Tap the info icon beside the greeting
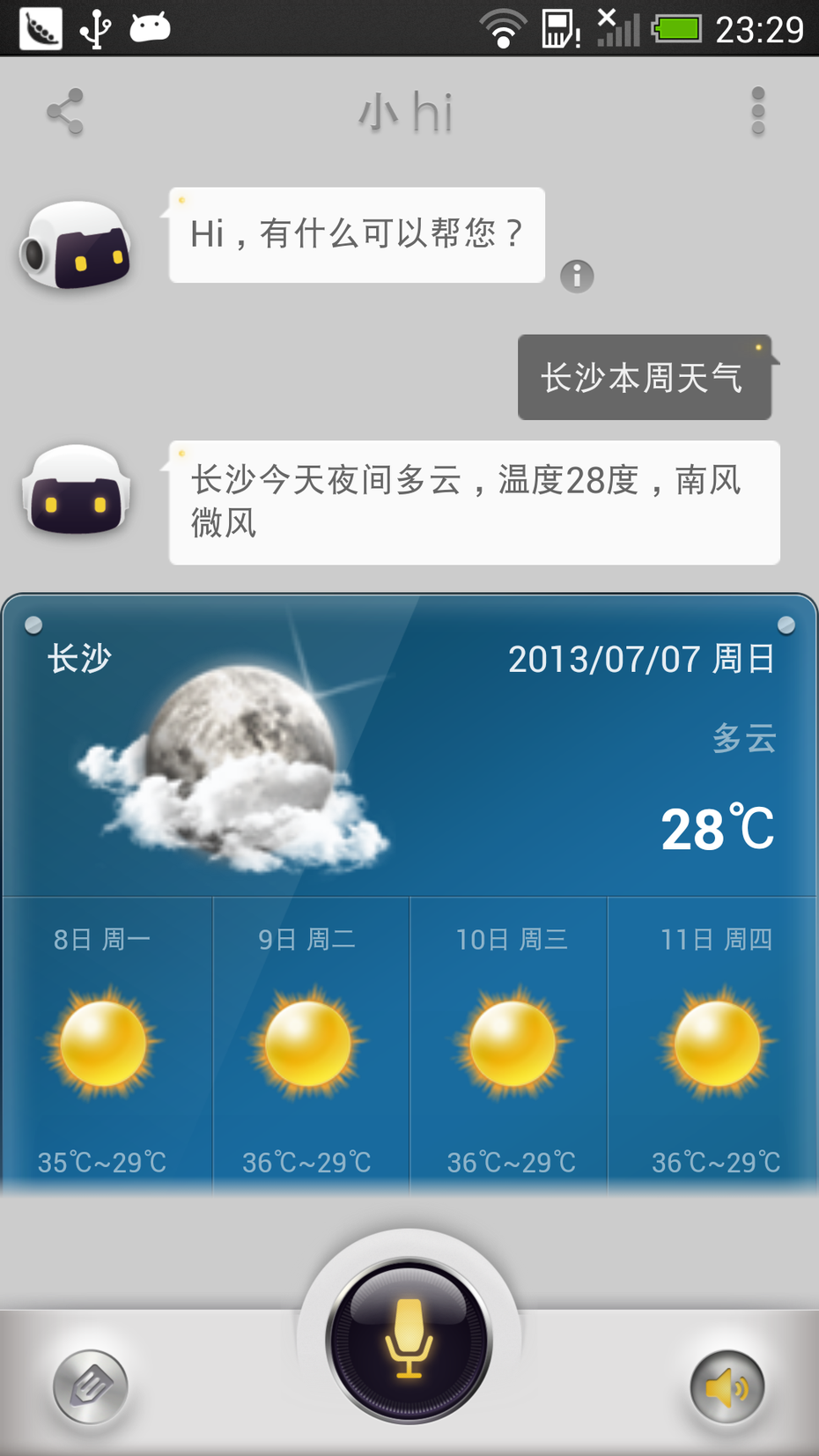 [x=577, y=277]
